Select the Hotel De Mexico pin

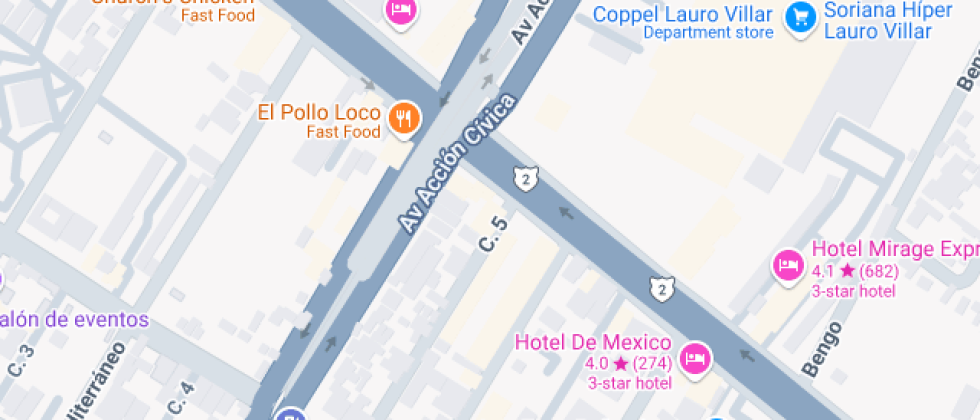[695, 357]
